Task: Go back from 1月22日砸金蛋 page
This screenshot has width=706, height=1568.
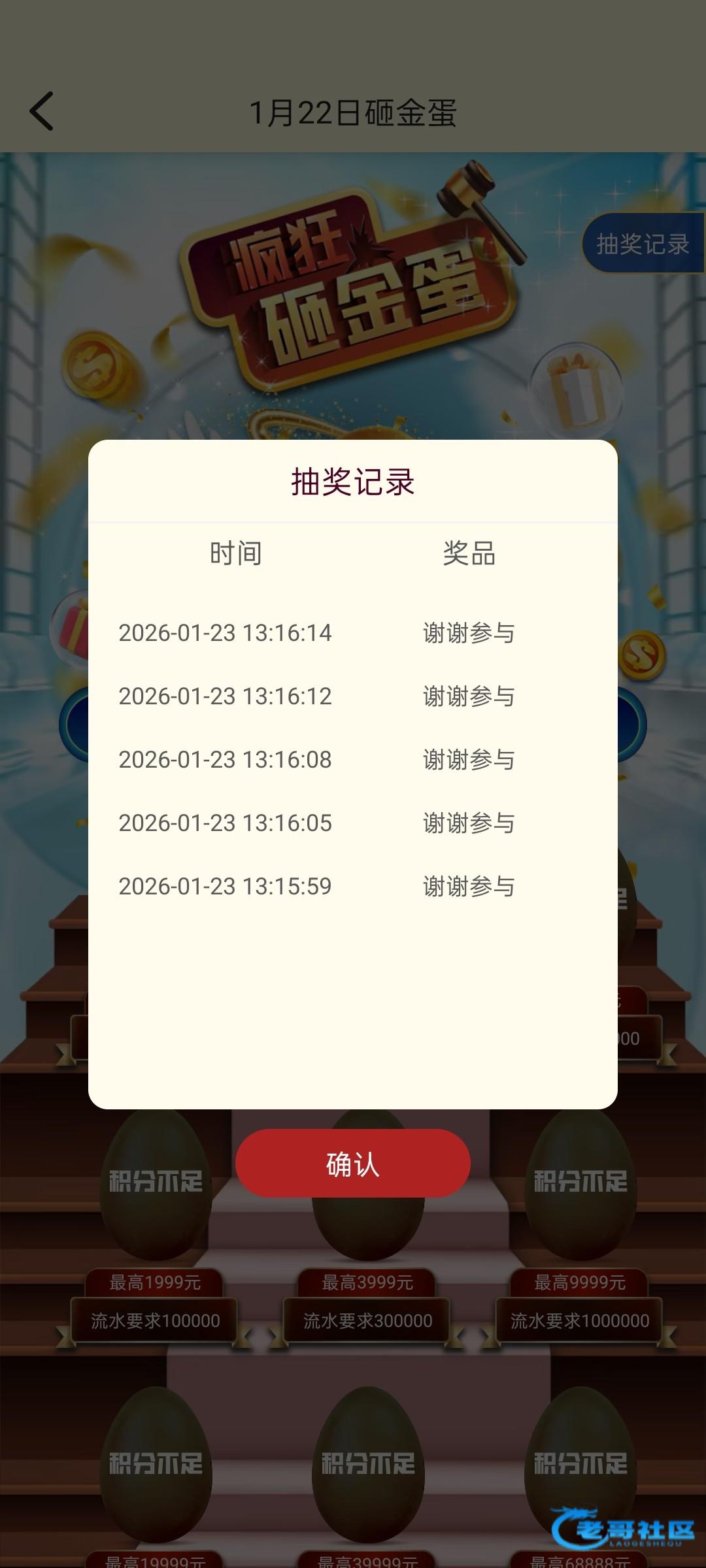Action: [42, 112]
